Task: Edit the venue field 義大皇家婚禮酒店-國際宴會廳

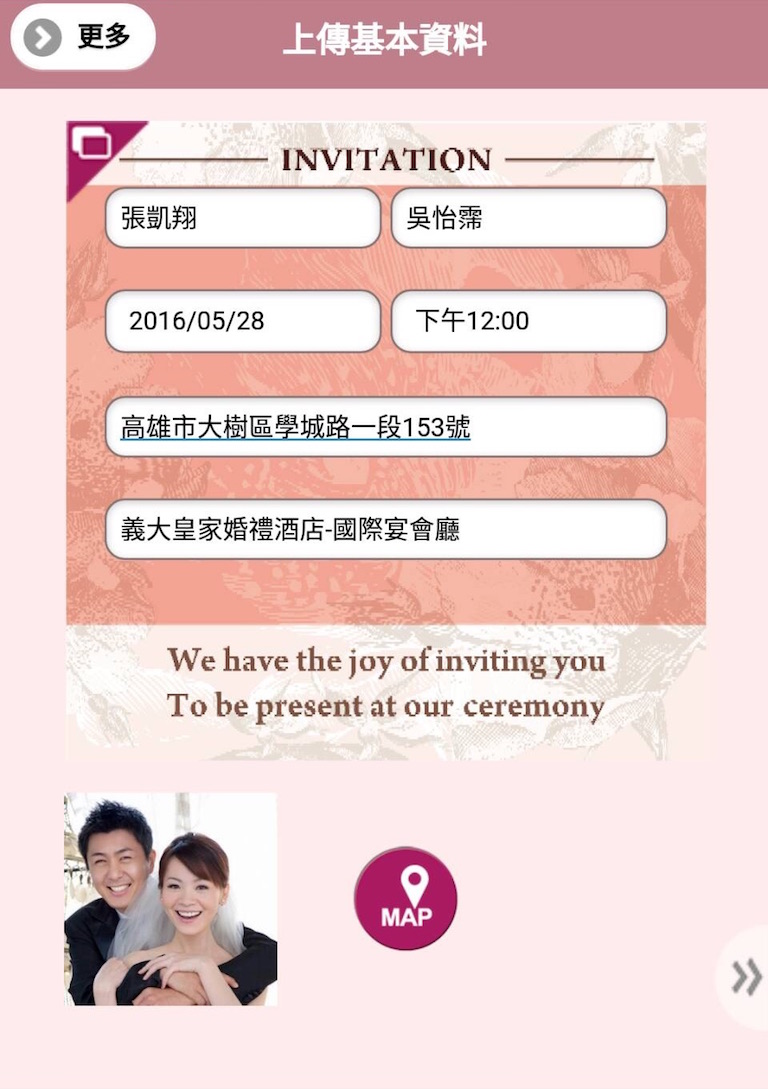Action: click(385, 530)
